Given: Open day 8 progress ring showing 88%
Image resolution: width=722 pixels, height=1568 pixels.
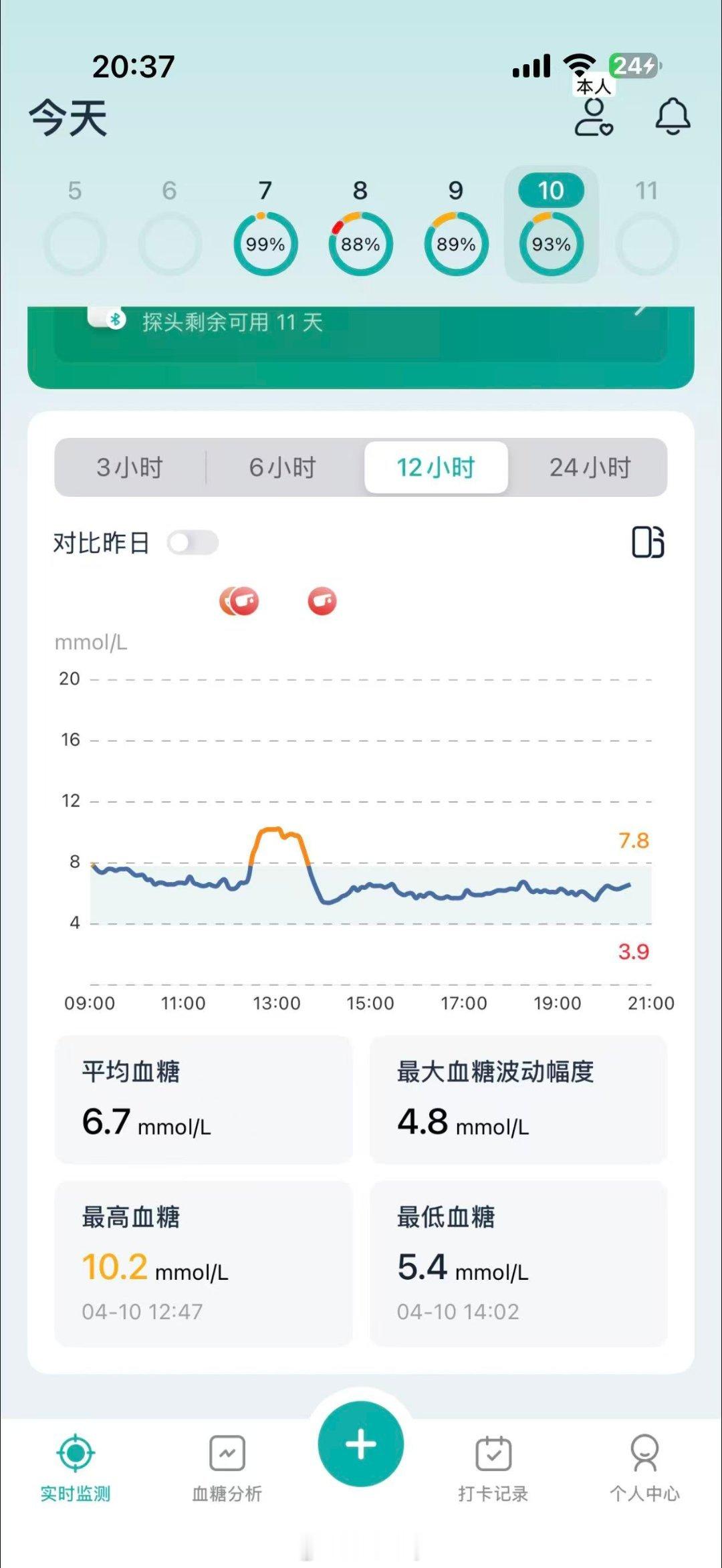Looking at the screenshot, I should [x=360, y=243].
